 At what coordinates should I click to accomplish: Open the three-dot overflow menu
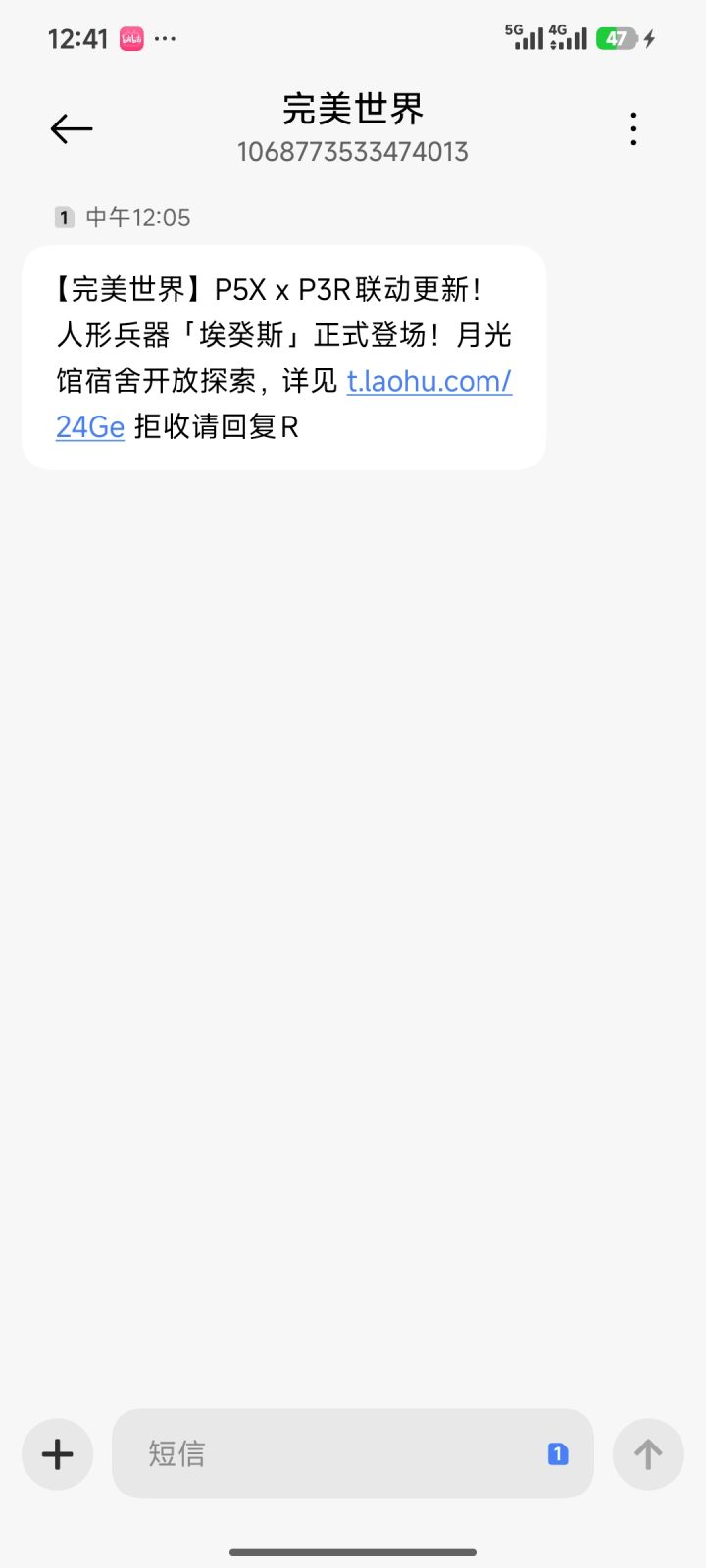pos(633,128)
